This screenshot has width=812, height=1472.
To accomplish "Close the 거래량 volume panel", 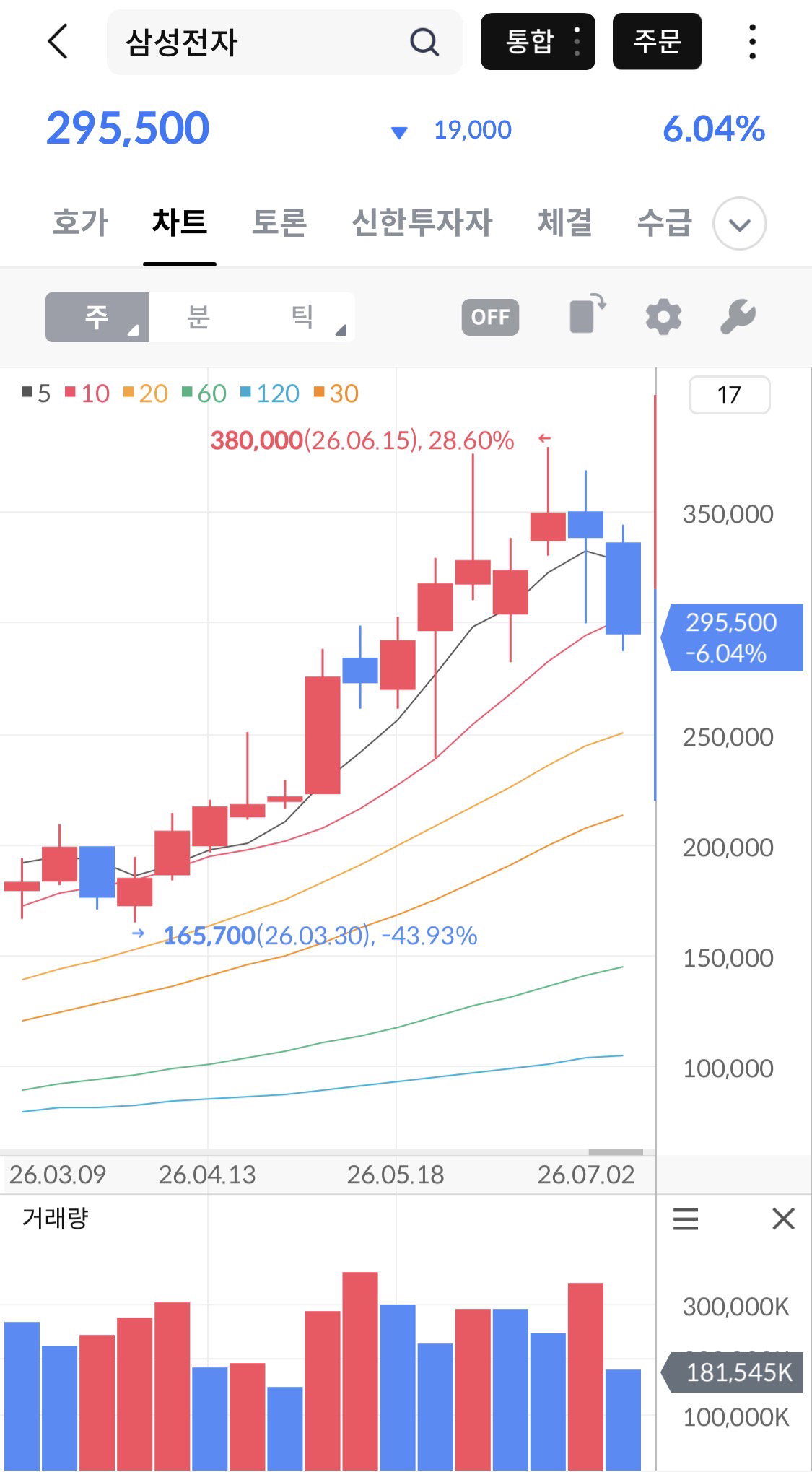I will [783, 1219].
